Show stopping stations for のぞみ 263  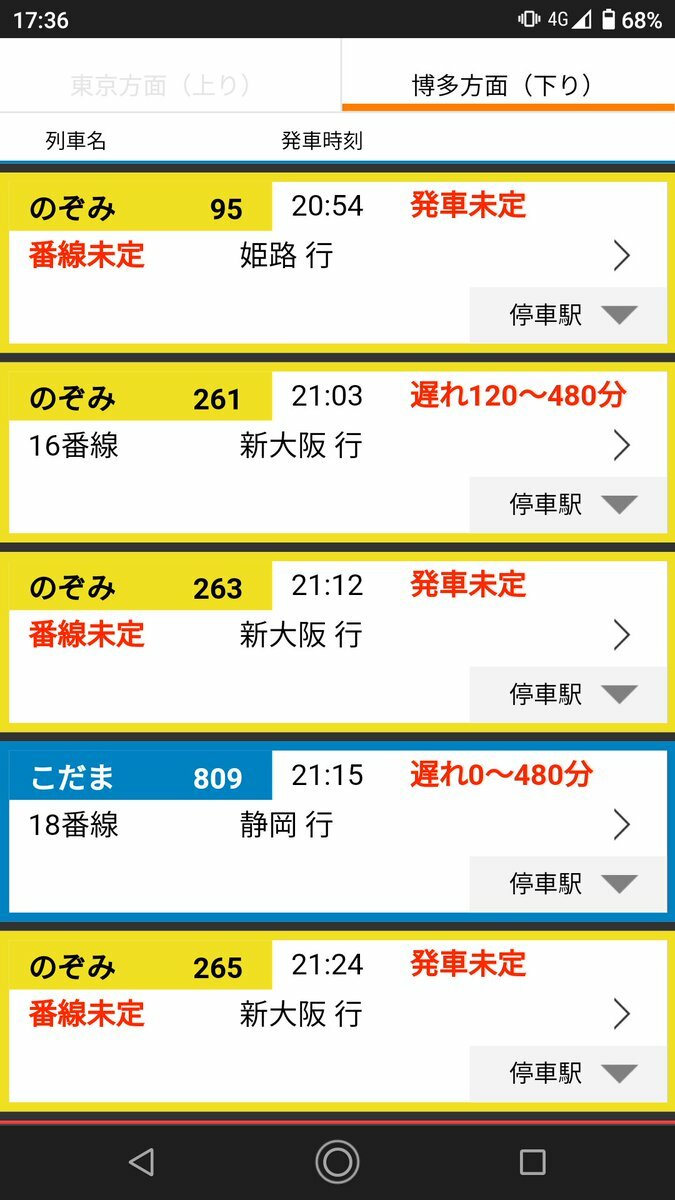coord(568,694)
